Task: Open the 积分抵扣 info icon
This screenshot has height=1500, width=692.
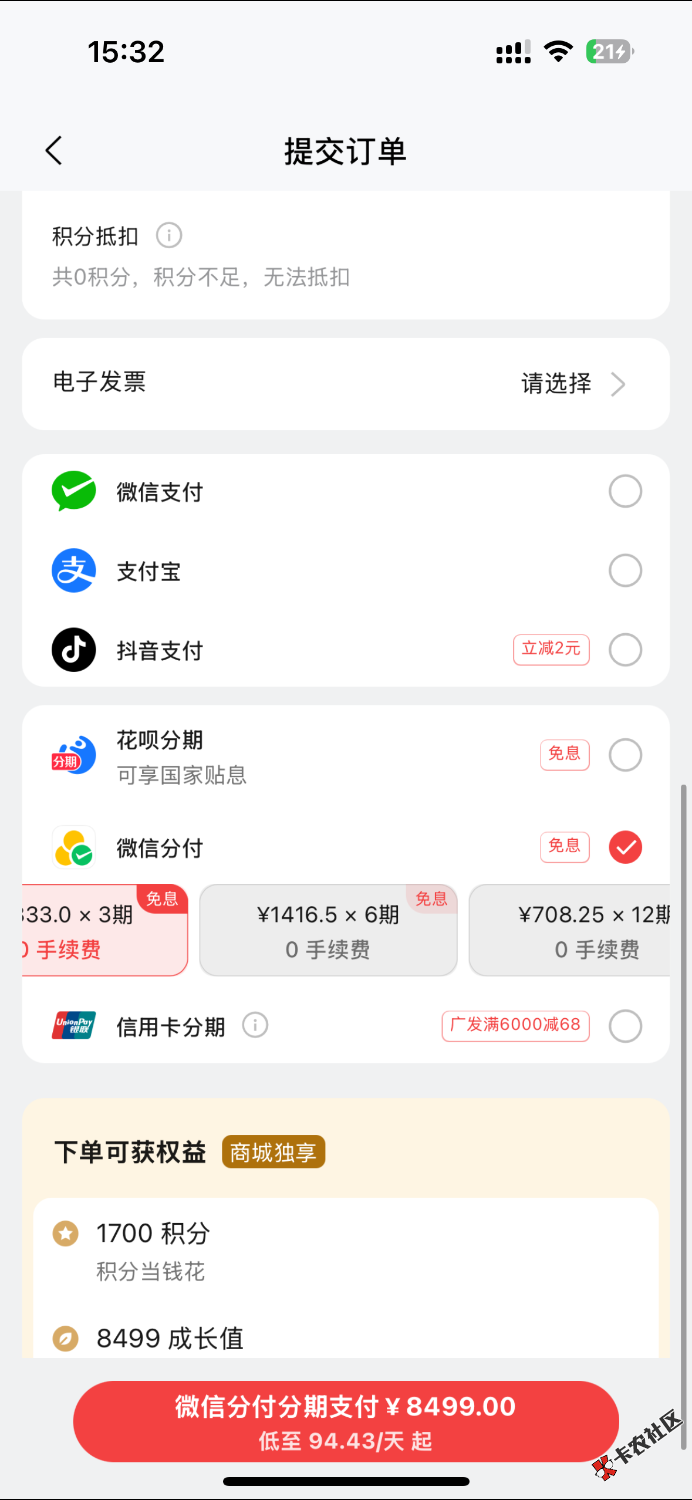Action: pyautogui.click(x=169, y=236)
